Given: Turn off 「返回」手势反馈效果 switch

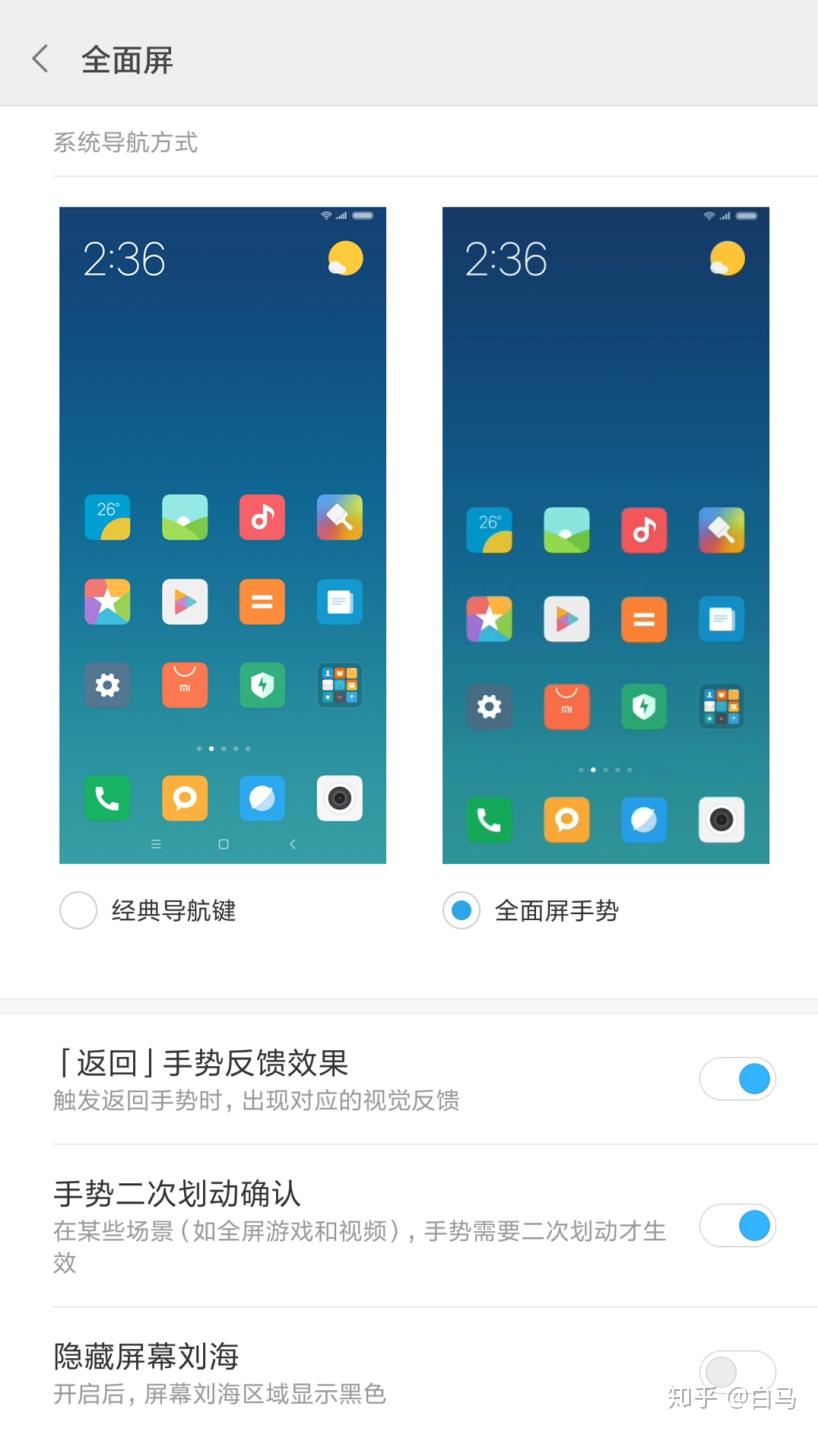Looking at the screenshot, I should (x=737, y=1079).
